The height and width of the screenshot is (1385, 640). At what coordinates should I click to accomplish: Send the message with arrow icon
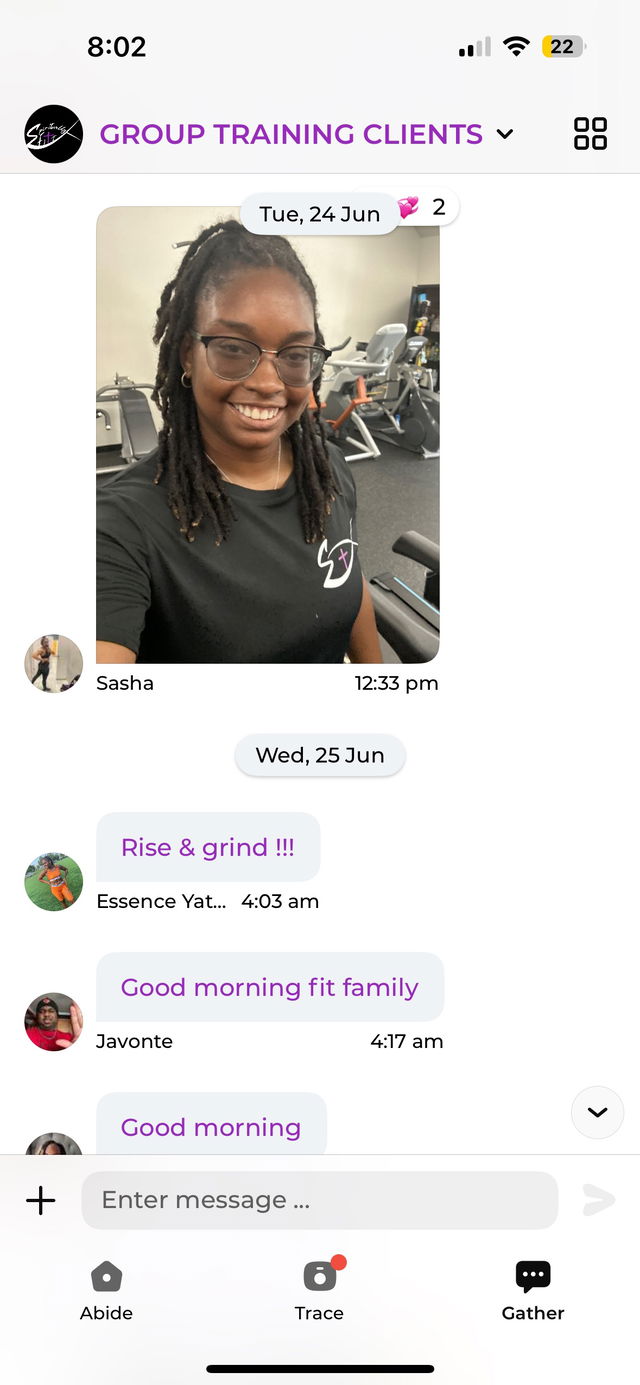pos(598,1200)
